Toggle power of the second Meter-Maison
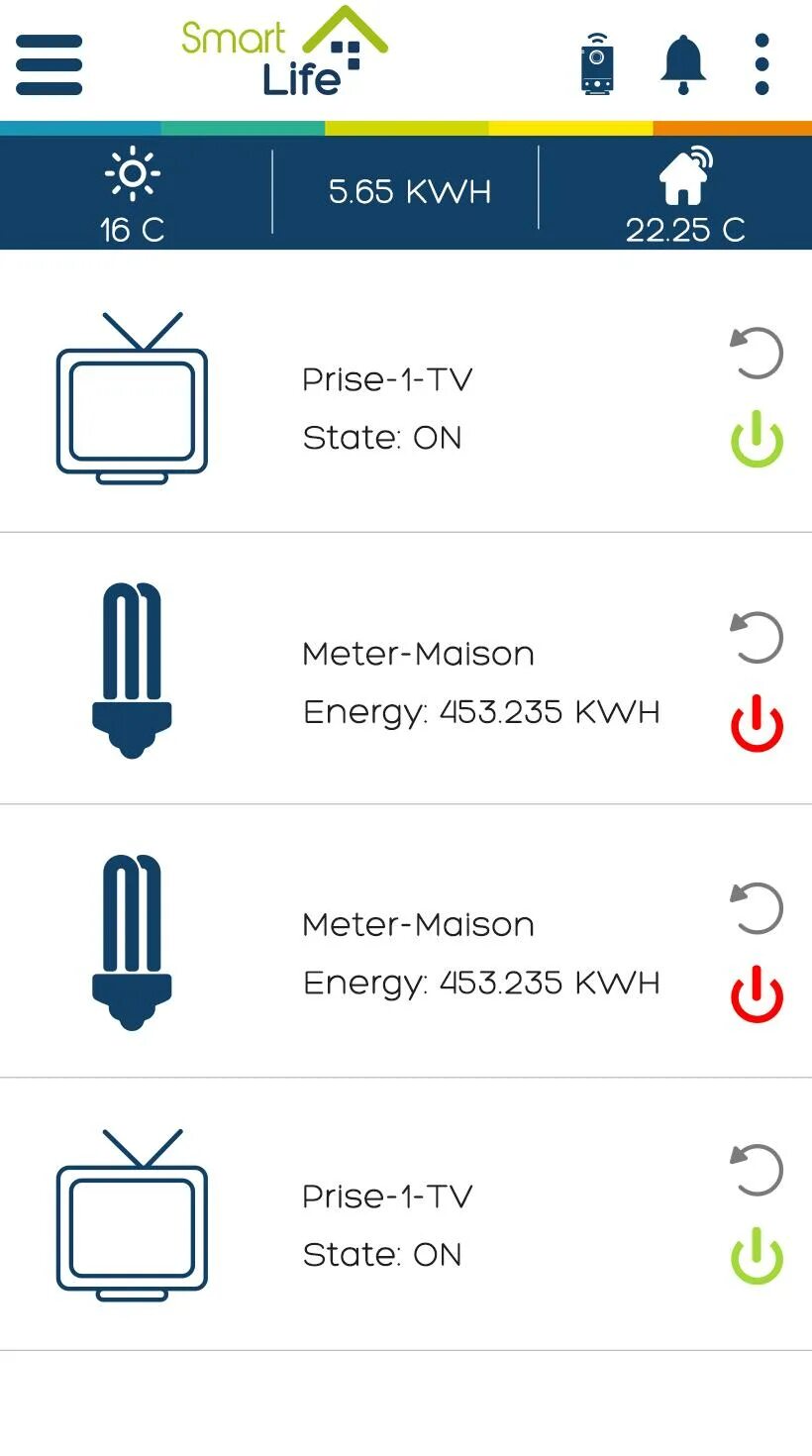 tap(758, 993)
